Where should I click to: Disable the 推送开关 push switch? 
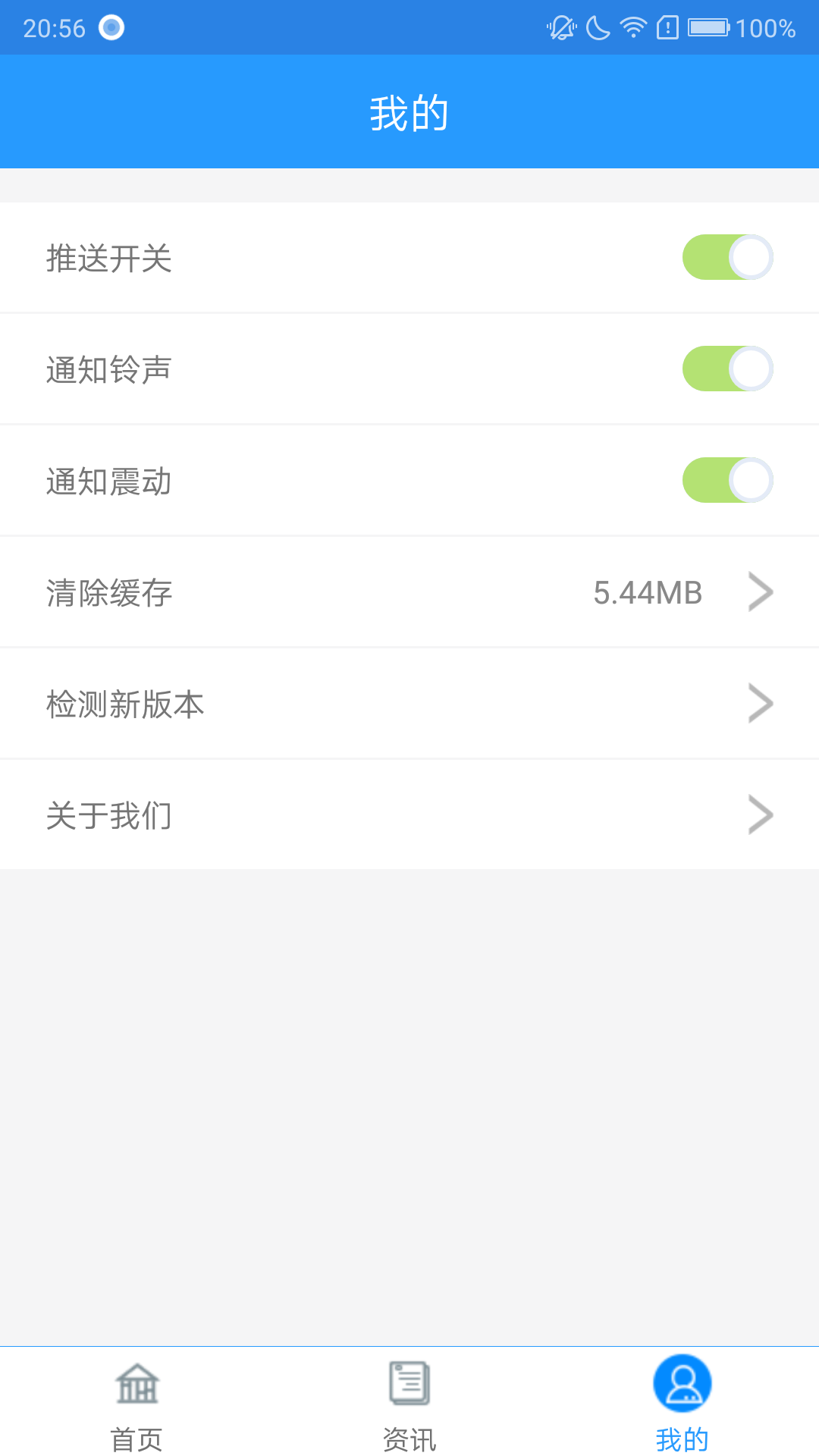(x=726, y=258)
